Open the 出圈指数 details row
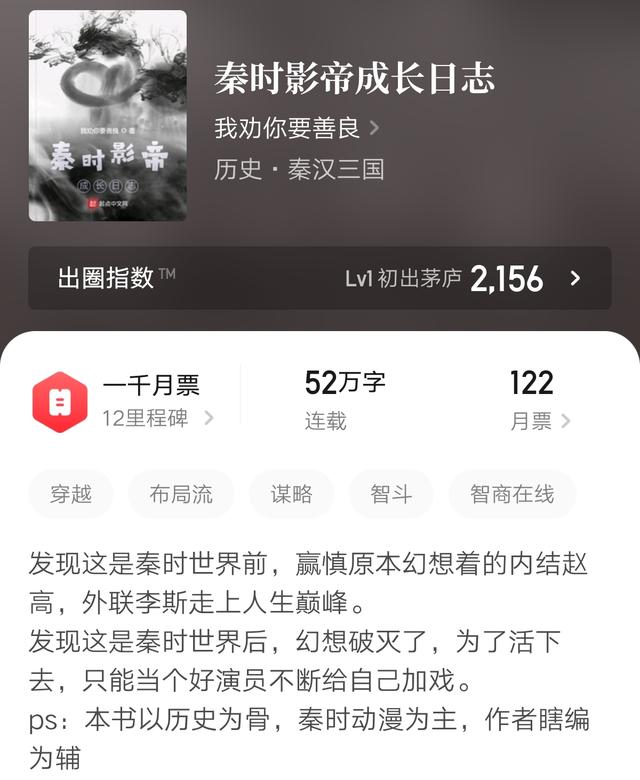The image size is (640, 780). 319,278
